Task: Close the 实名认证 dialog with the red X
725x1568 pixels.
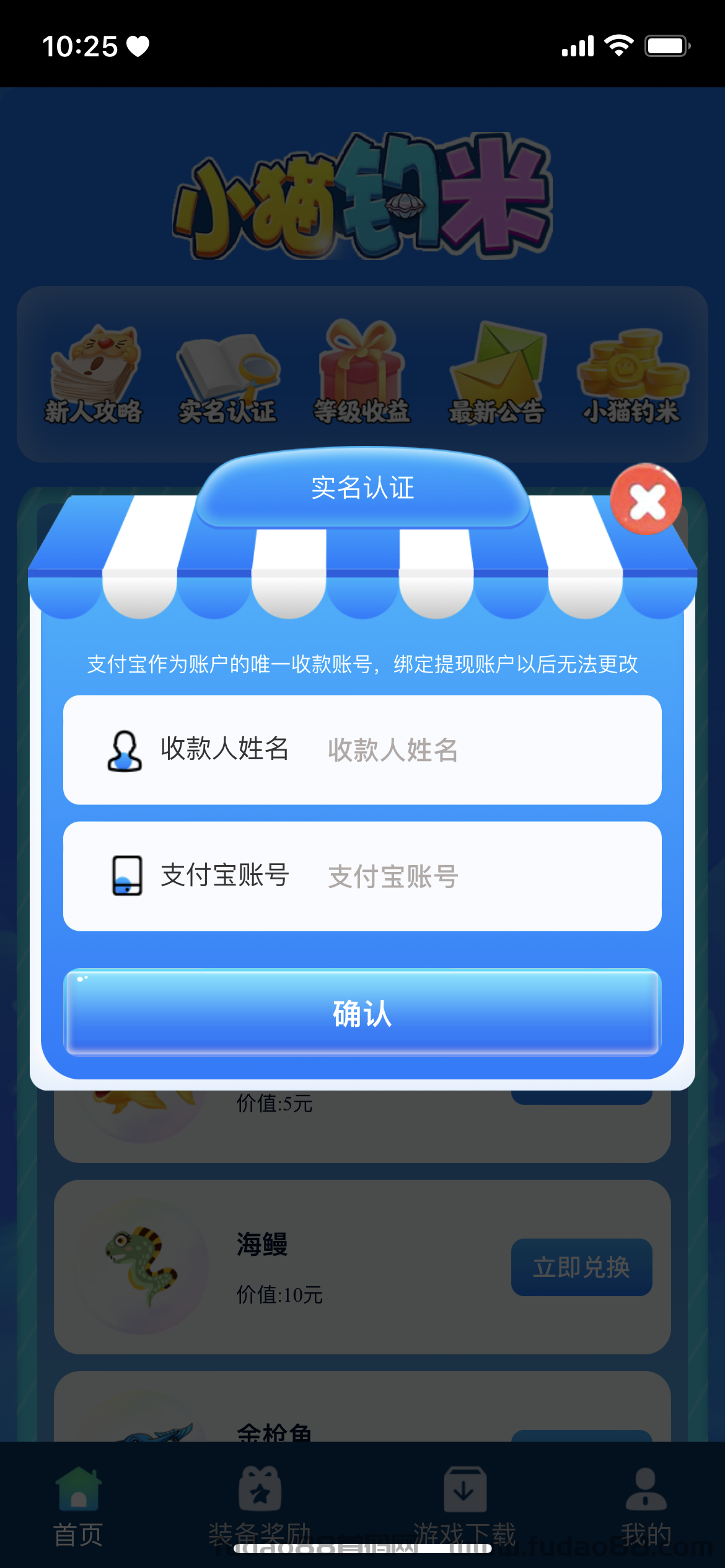Action: coord(646,499)
